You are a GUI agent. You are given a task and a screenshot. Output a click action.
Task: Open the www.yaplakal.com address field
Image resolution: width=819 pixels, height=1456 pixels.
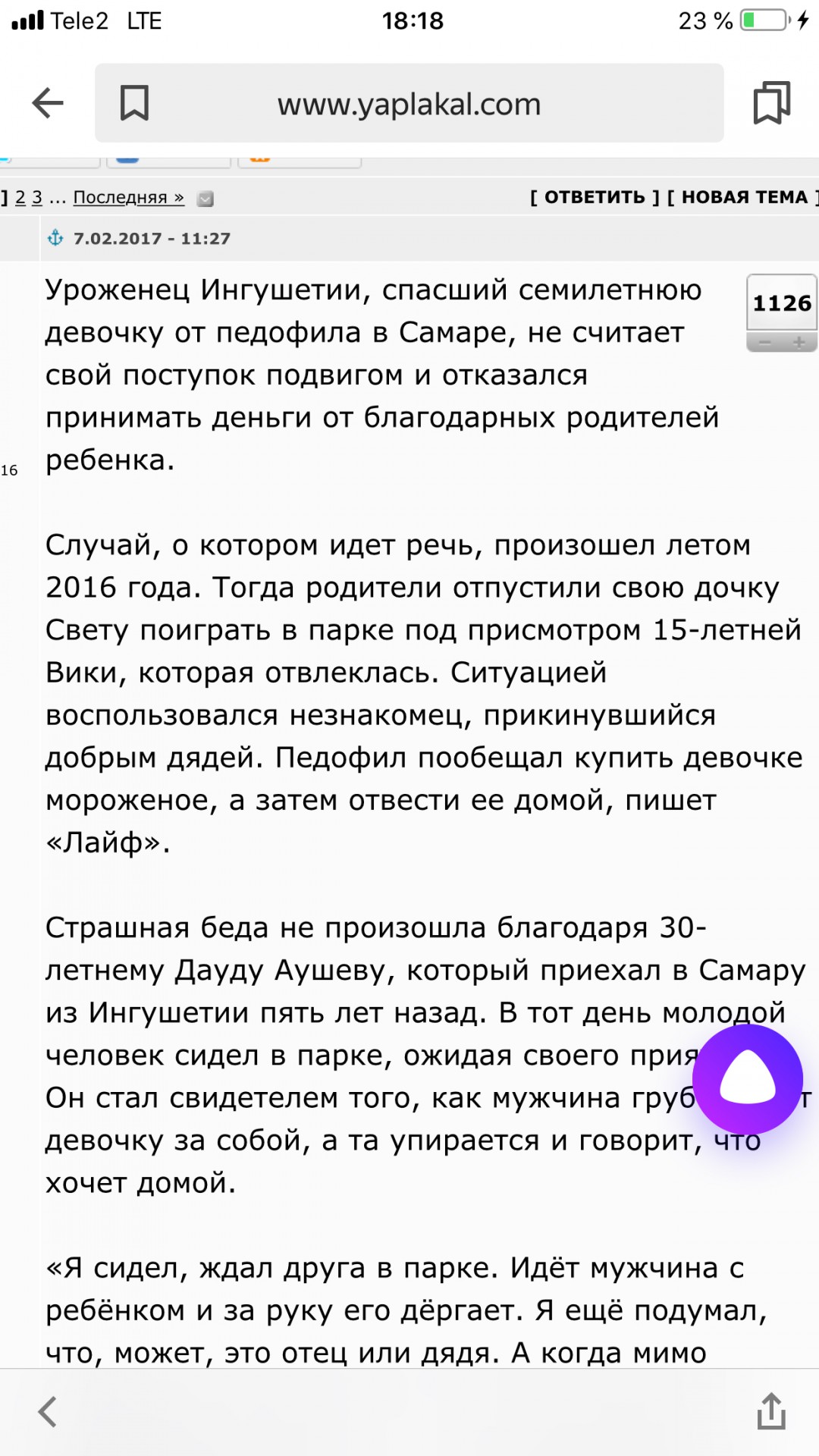point(409,104)
